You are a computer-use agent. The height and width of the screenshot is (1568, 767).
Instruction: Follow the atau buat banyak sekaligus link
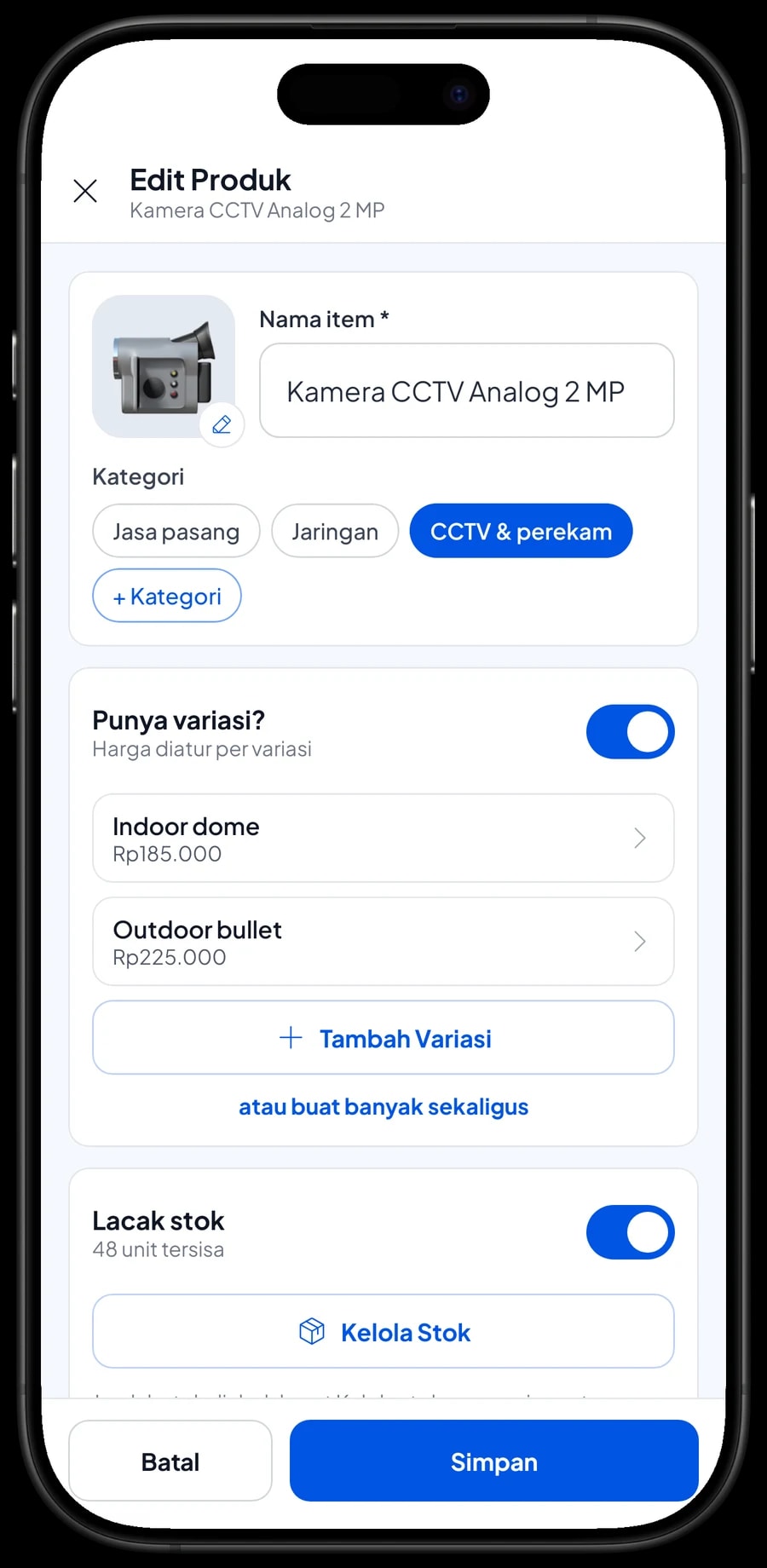383,1107
